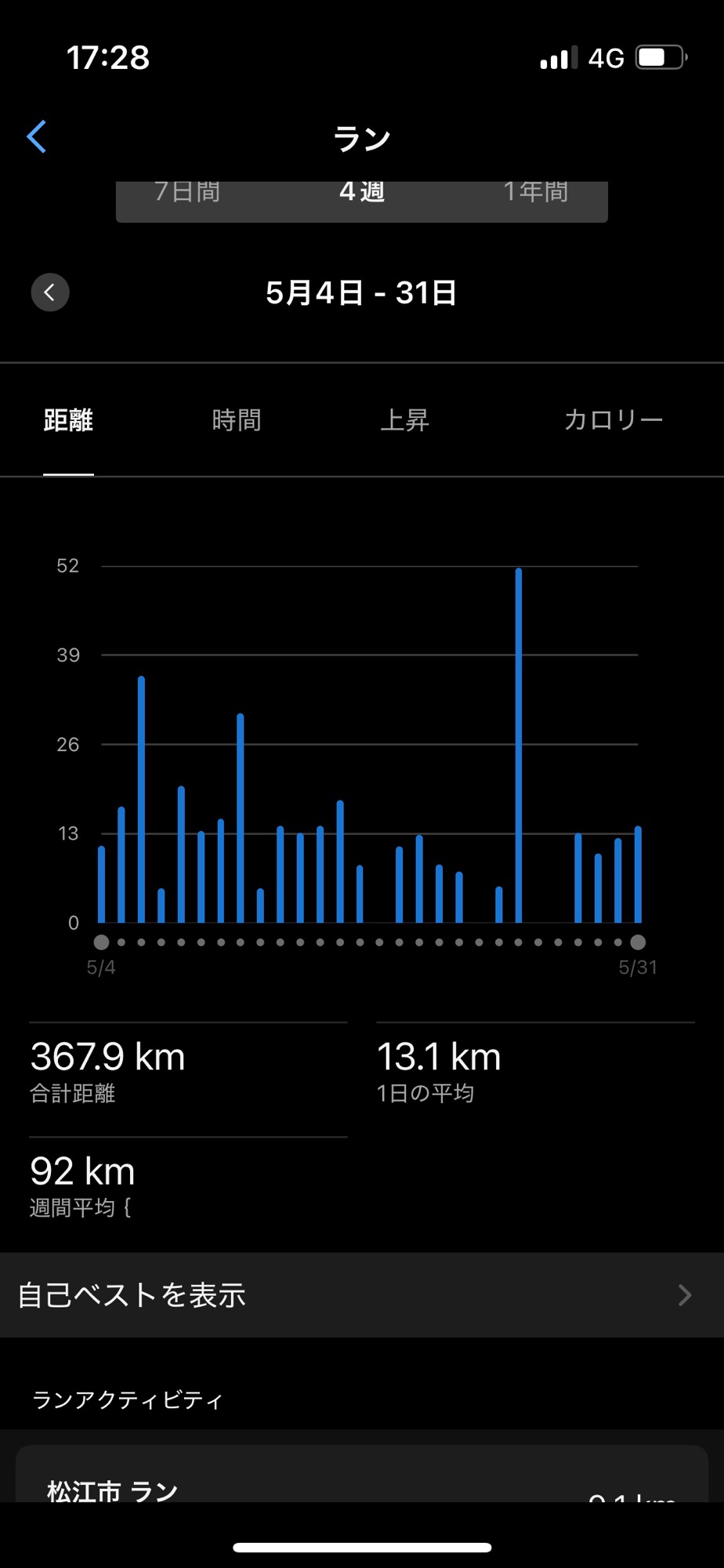This screenshot has width=724, height=1568.
Task: Select the 4週 range segment
Action: 362,194
